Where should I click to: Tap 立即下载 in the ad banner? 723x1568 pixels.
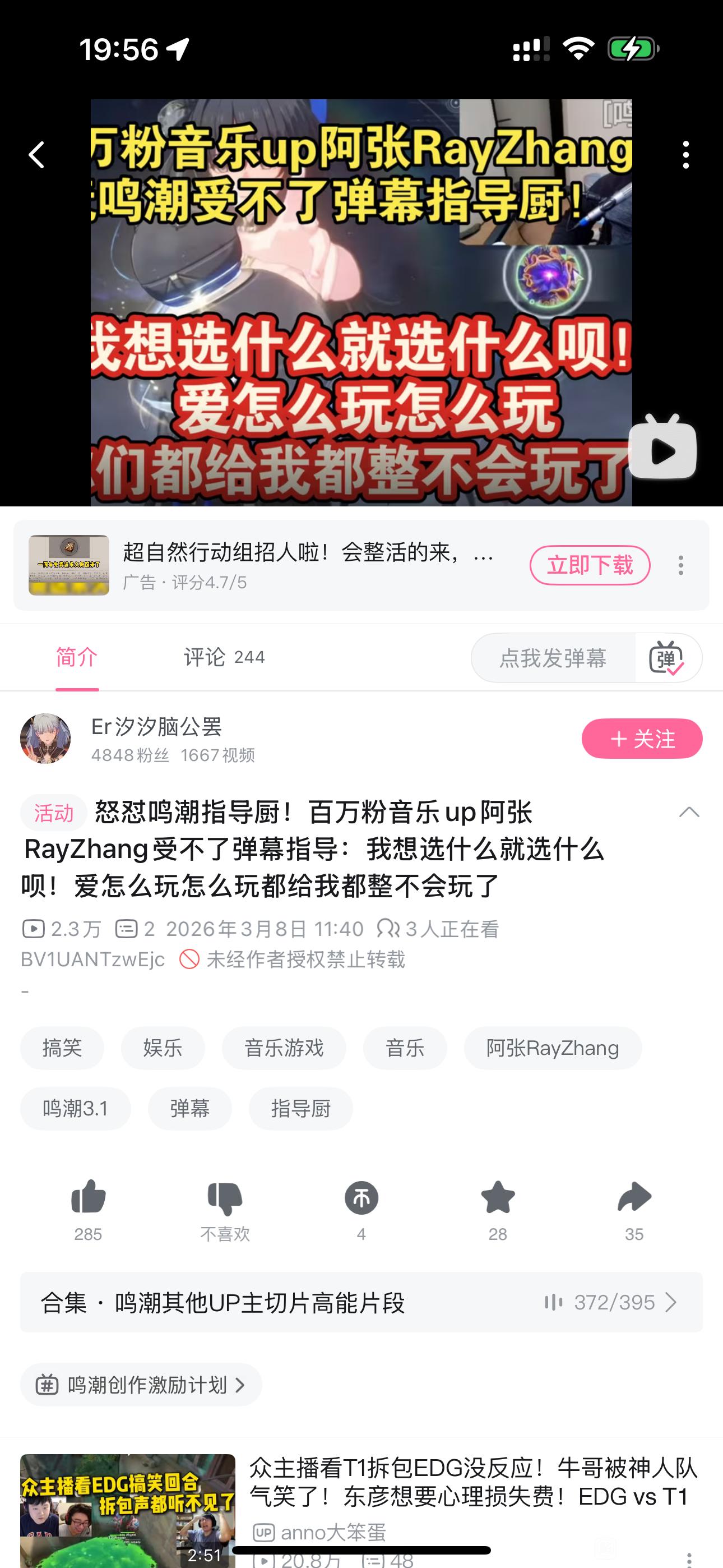(x=589, y=565)
